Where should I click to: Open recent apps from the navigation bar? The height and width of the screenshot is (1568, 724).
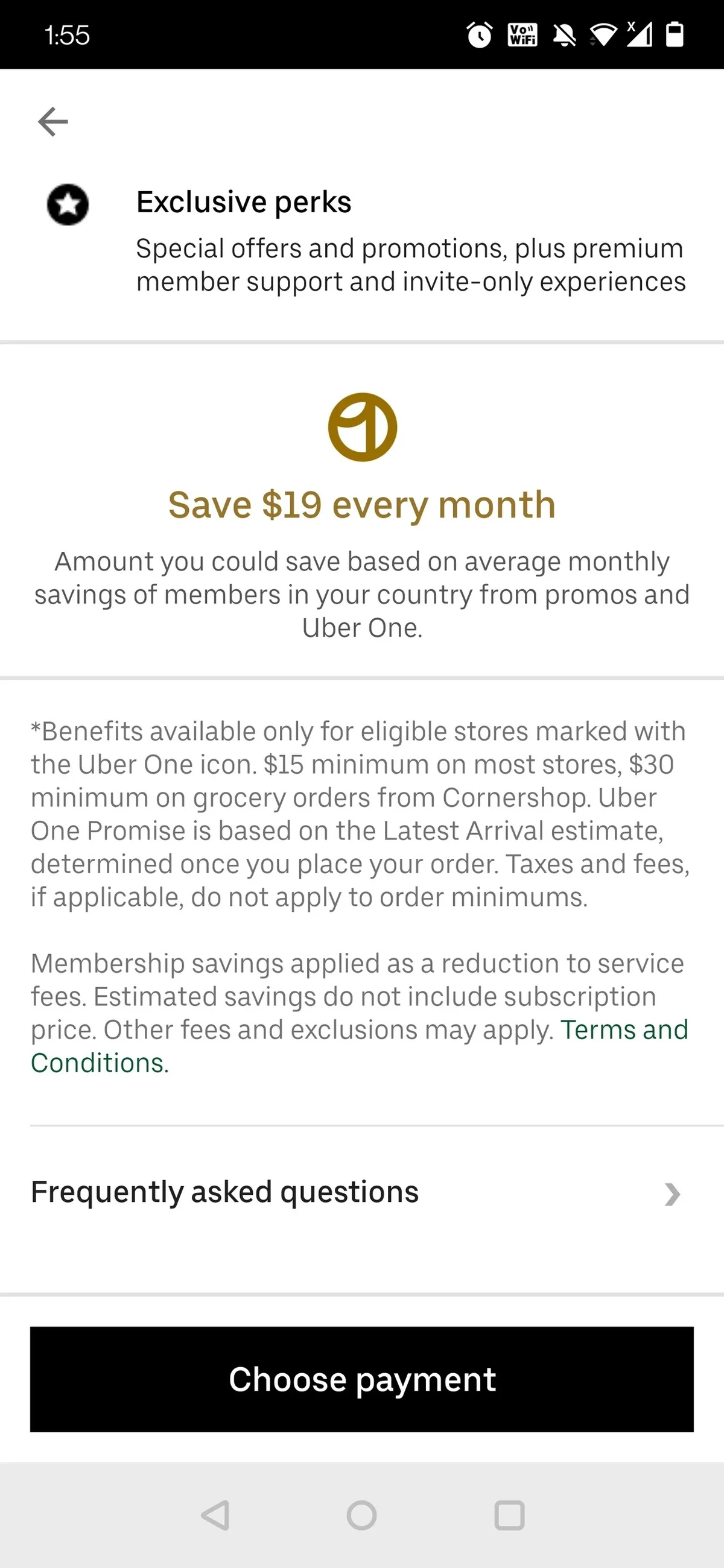(509, 1515)
